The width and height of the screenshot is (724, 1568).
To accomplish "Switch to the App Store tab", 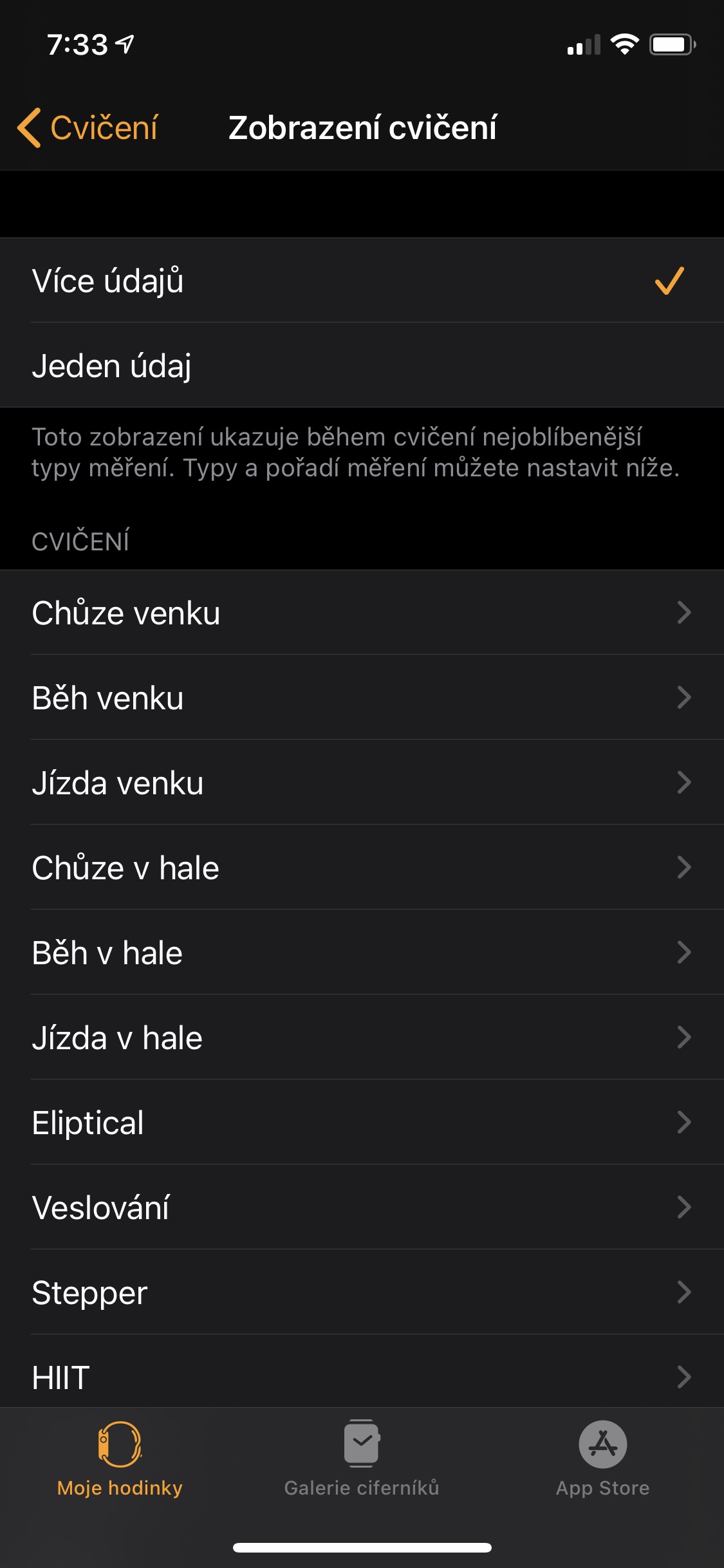I will [602, 1459].
